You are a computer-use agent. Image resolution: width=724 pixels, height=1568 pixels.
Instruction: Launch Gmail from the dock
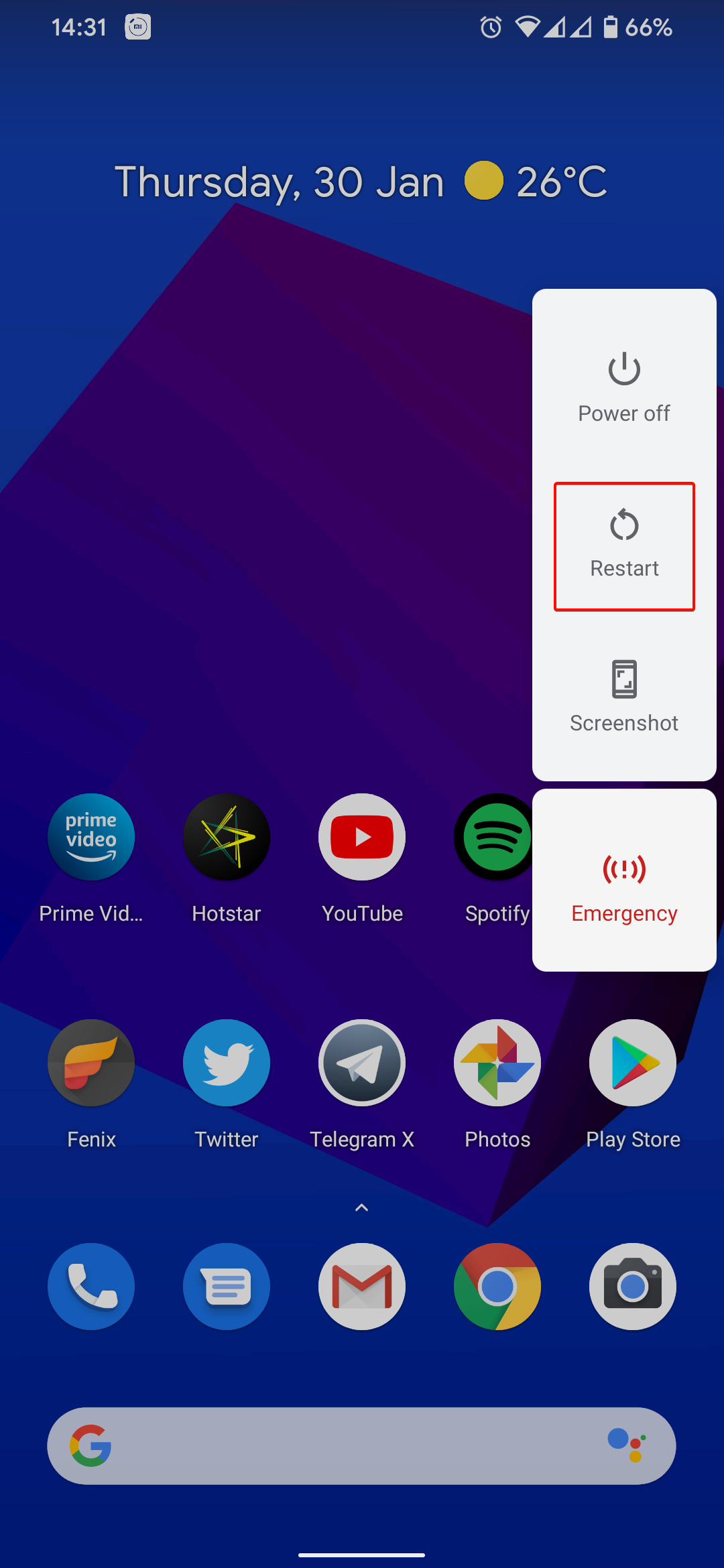coord(362,1287)
